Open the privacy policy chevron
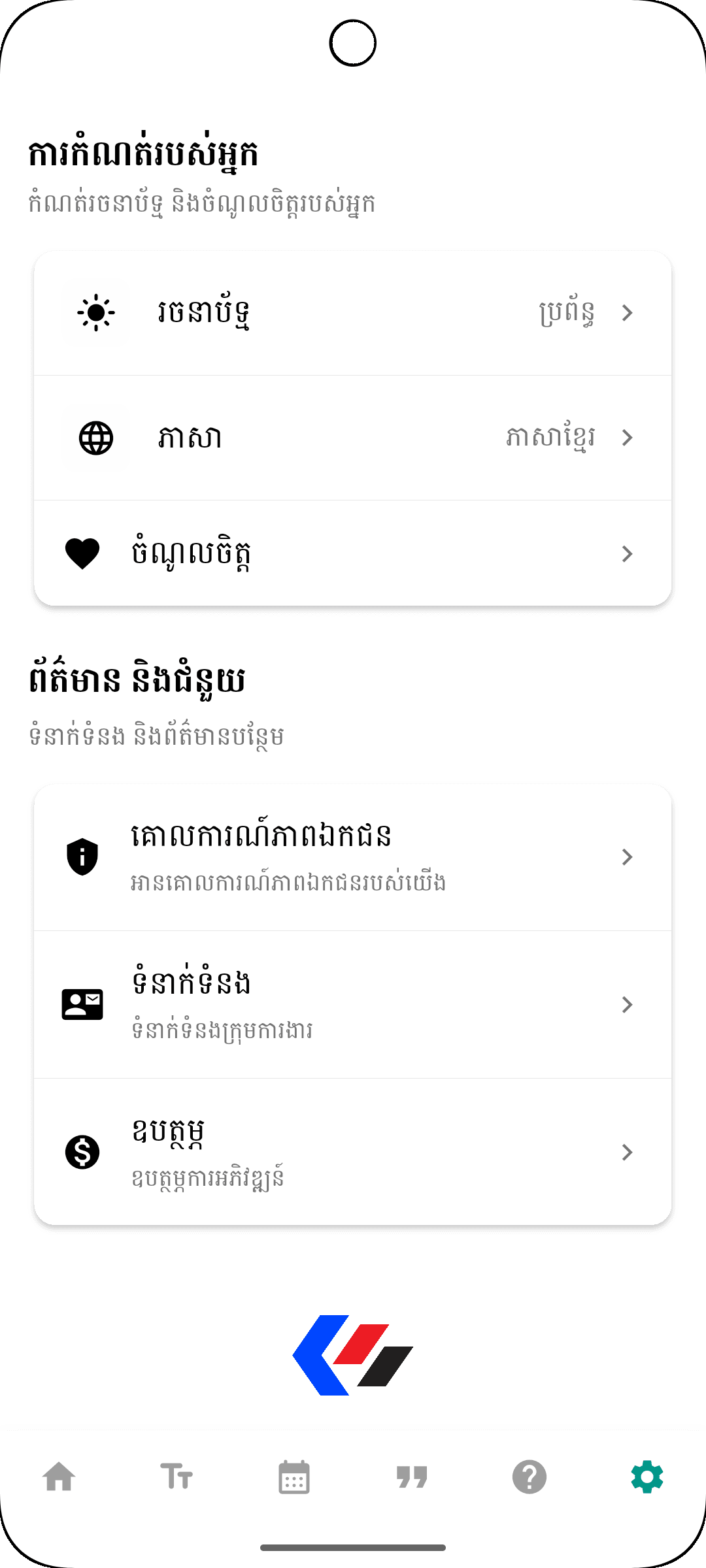 pos(628,858)
